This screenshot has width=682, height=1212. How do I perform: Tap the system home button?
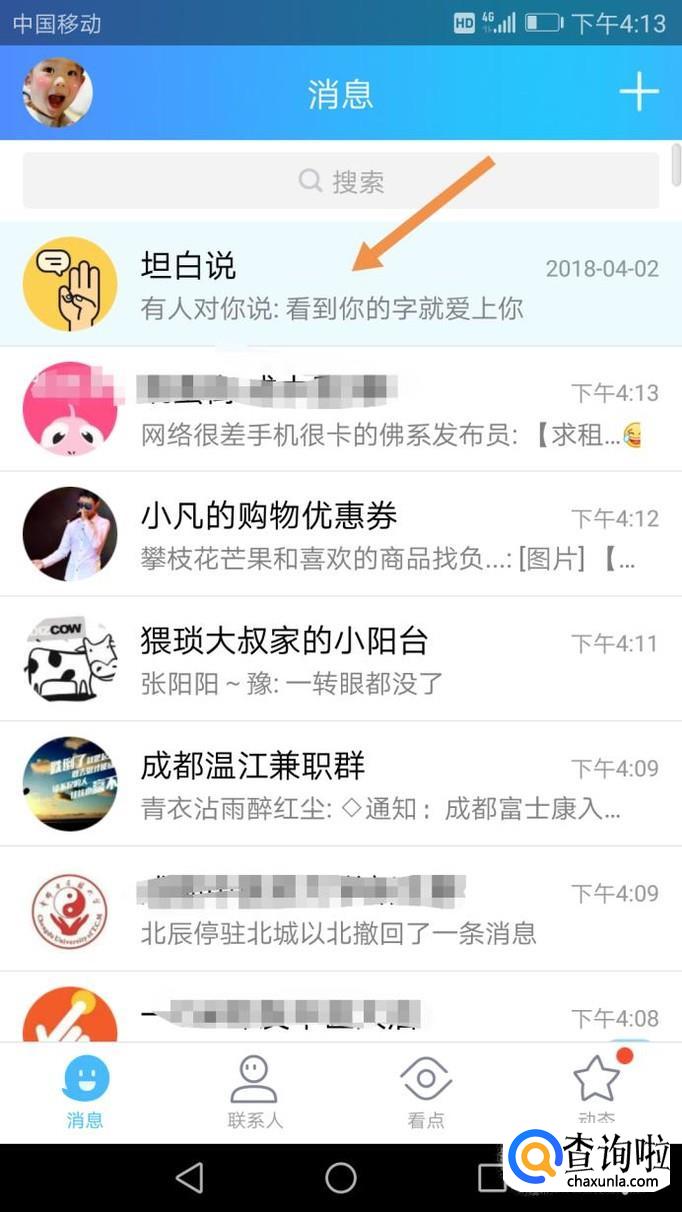[341, 1177]
